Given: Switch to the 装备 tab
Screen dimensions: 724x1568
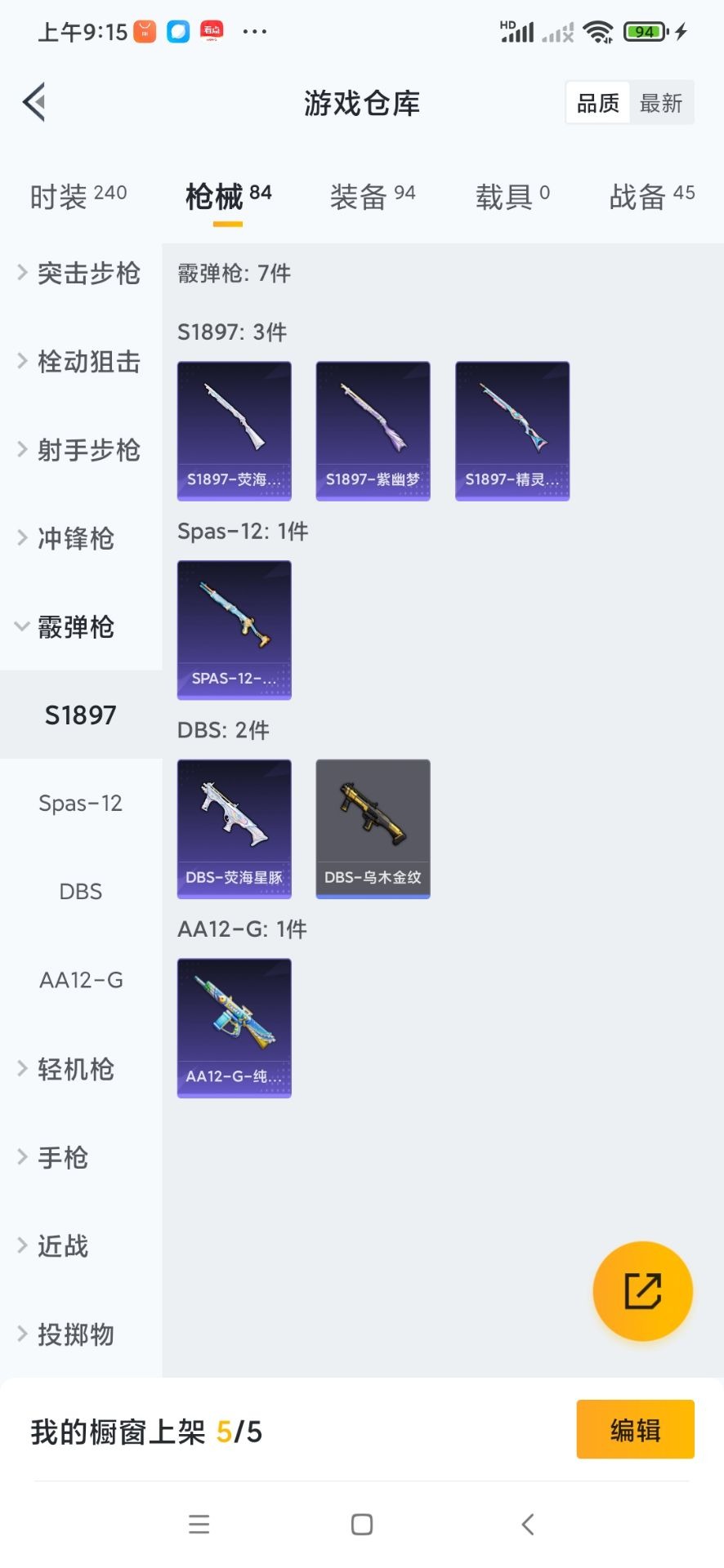Looking at the screenshot, I should point(372,196).
